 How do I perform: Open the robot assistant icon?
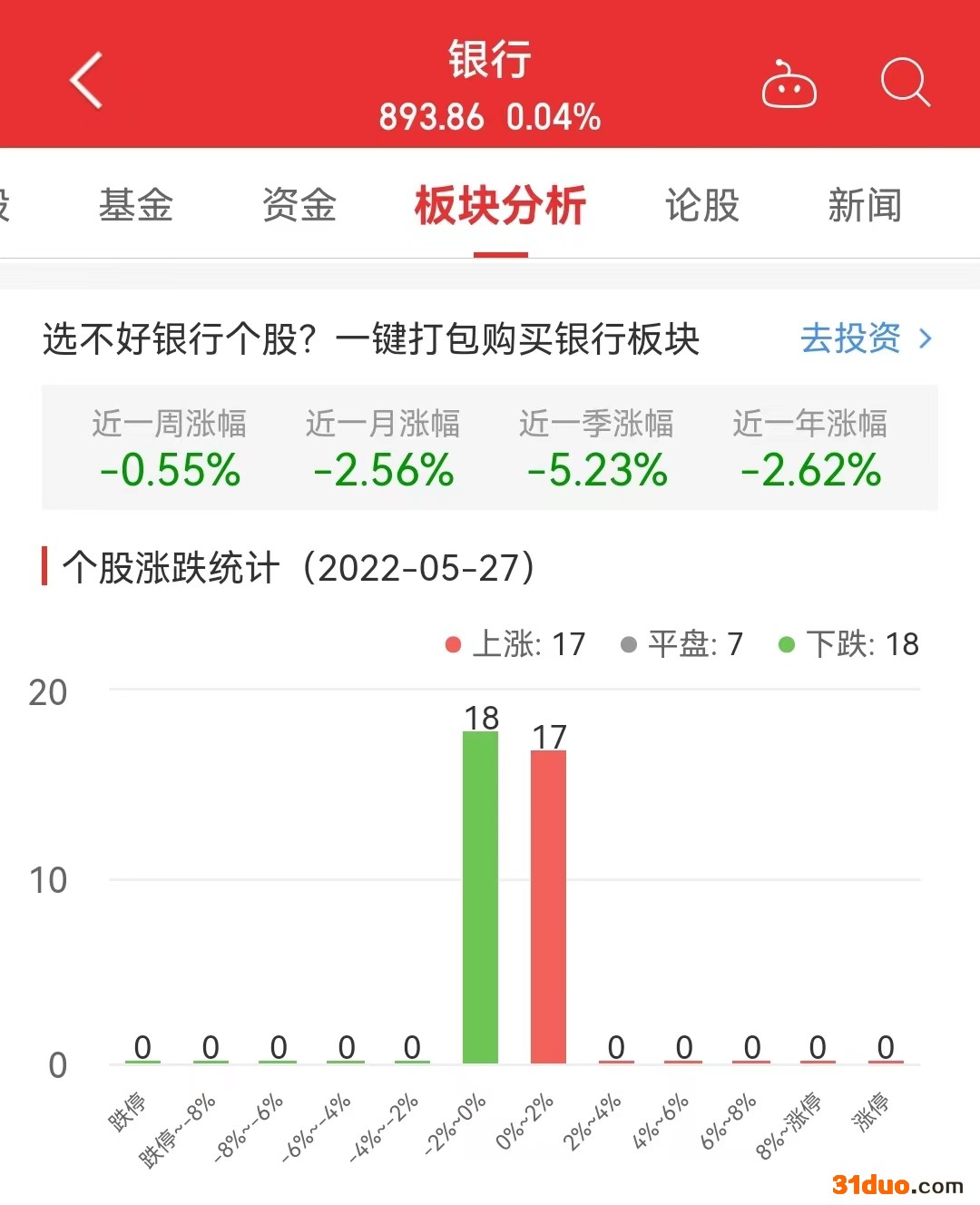(x=789, y=84)
